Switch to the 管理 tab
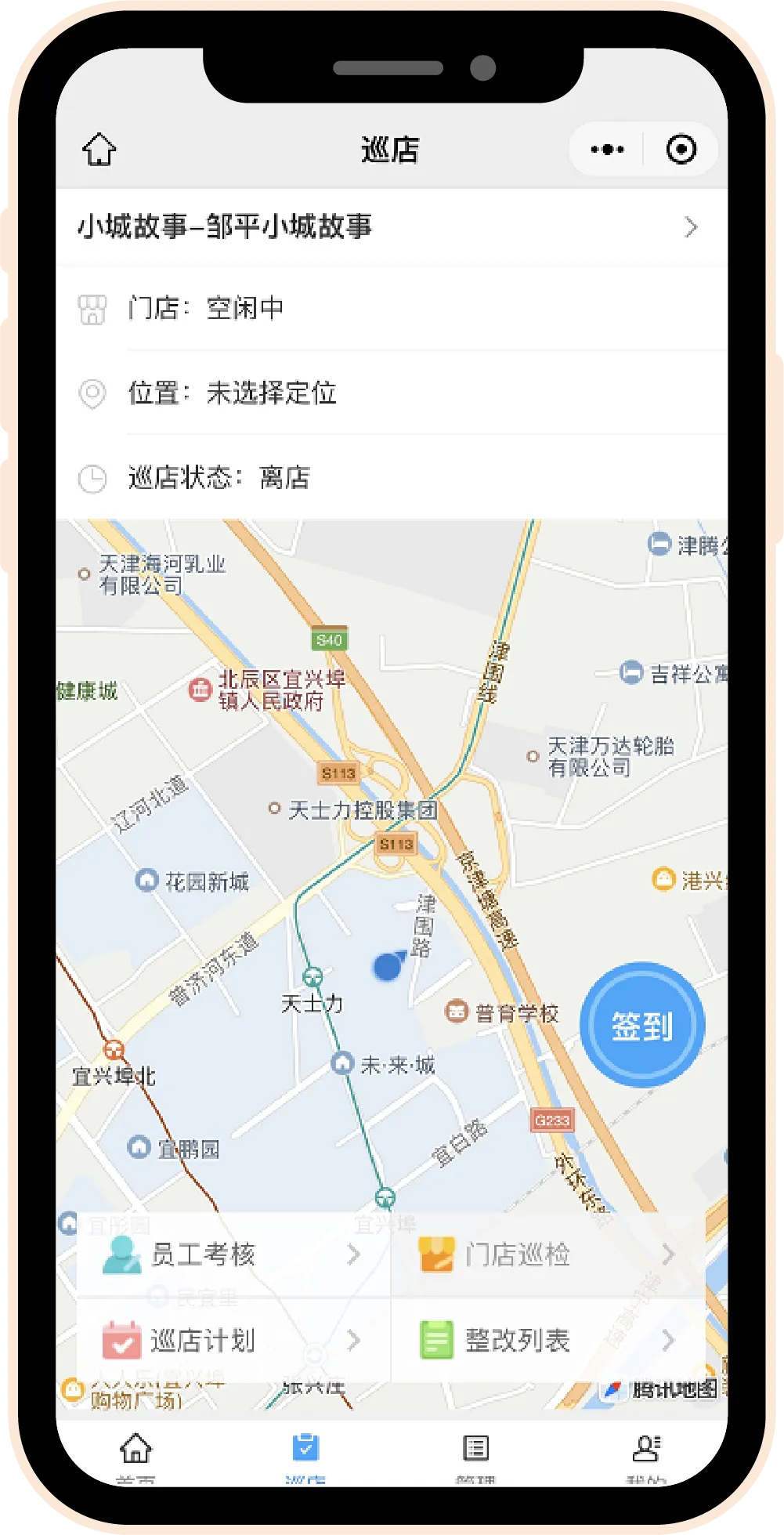 tap(475, 1456)
